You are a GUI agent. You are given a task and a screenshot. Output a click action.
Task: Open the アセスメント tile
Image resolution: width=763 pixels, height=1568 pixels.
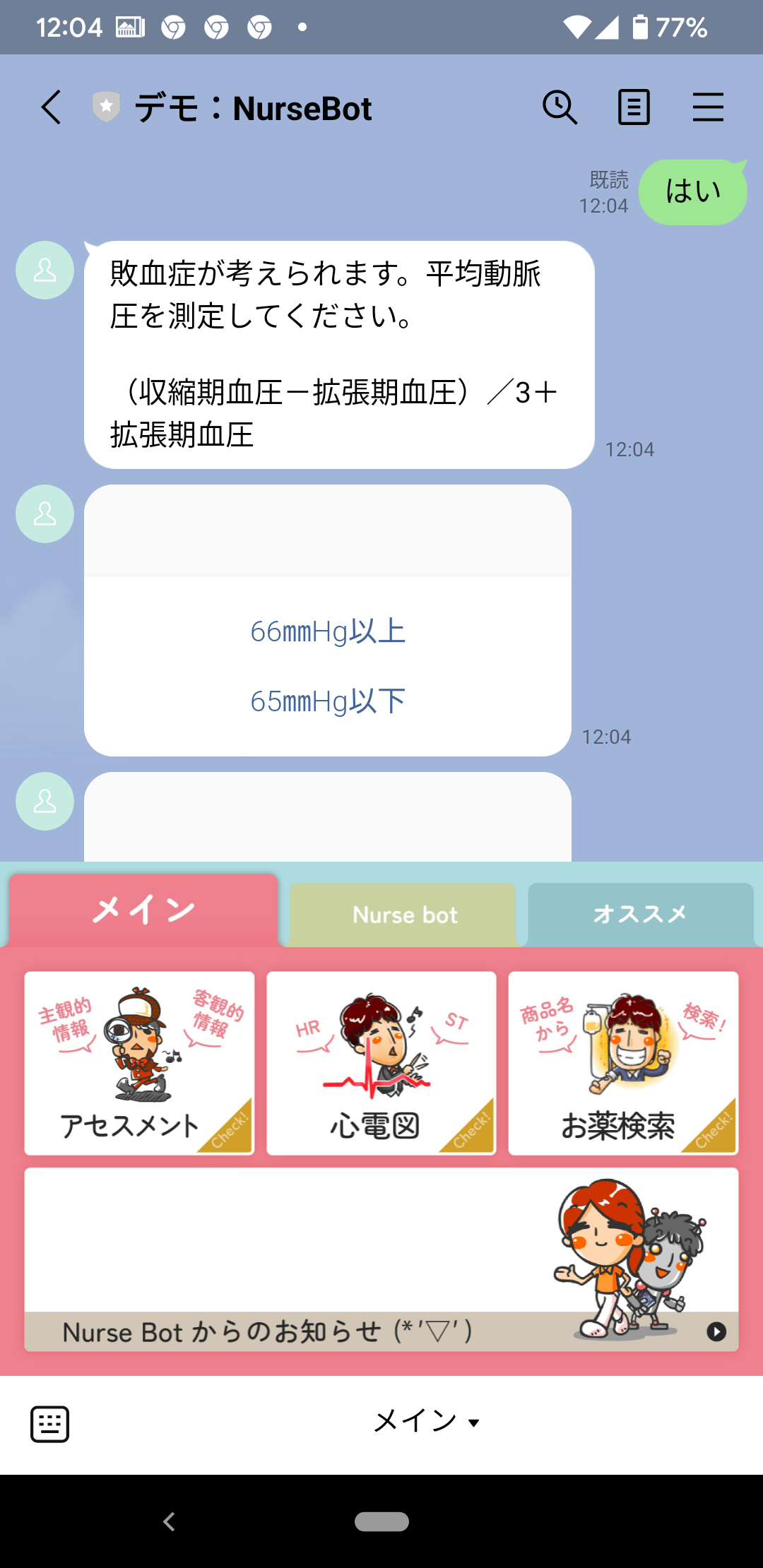point(139,1063)
